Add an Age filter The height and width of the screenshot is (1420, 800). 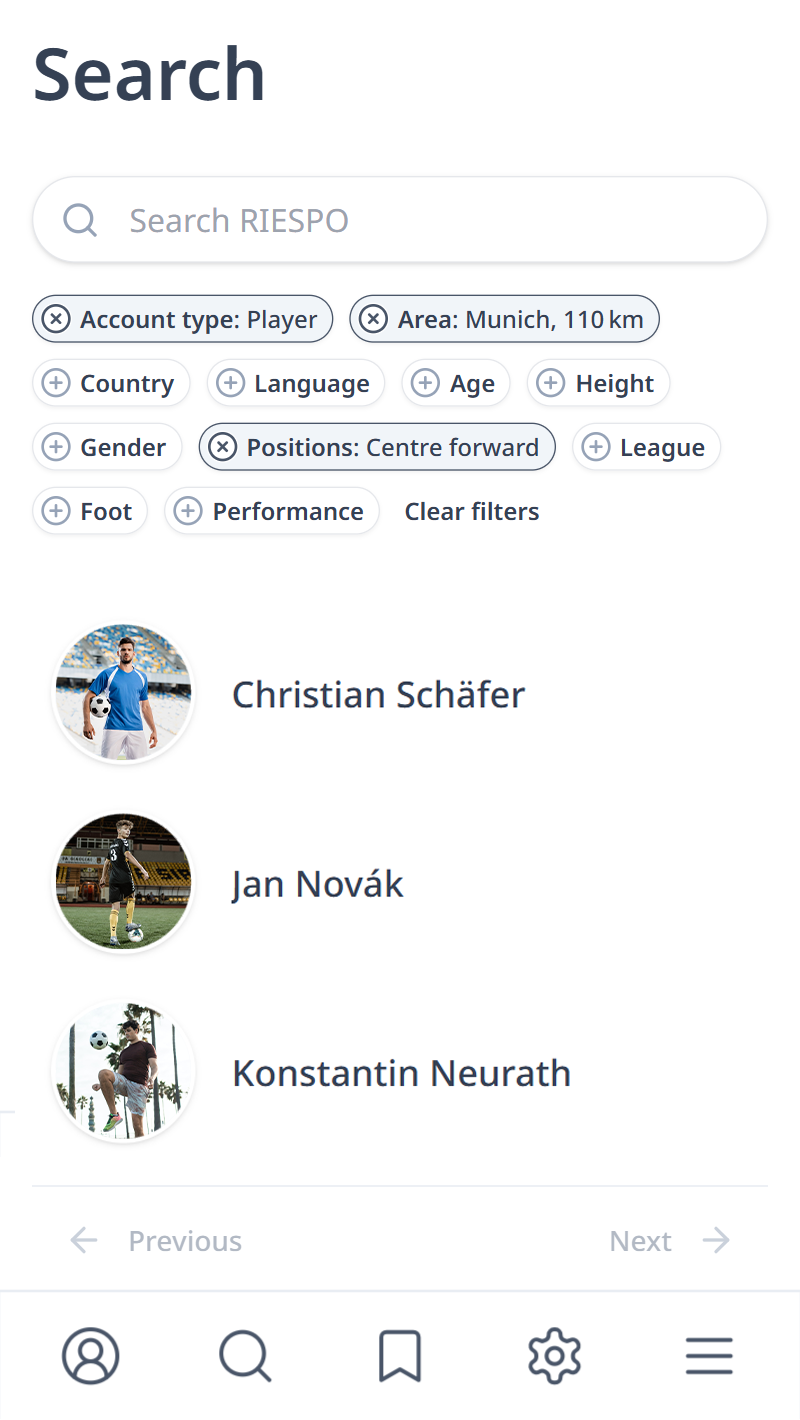click(x=456, y=384)
